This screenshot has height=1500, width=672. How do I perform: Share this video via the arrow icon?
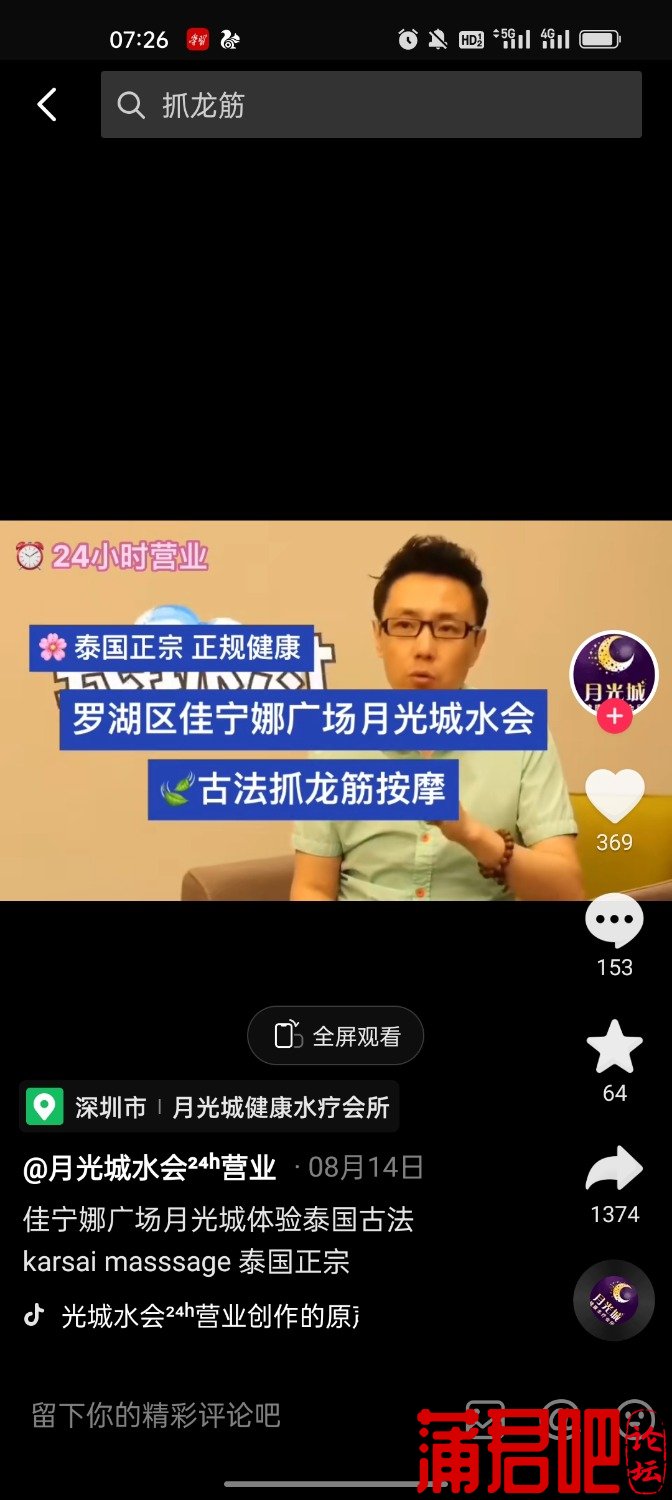pos(613,1170)
